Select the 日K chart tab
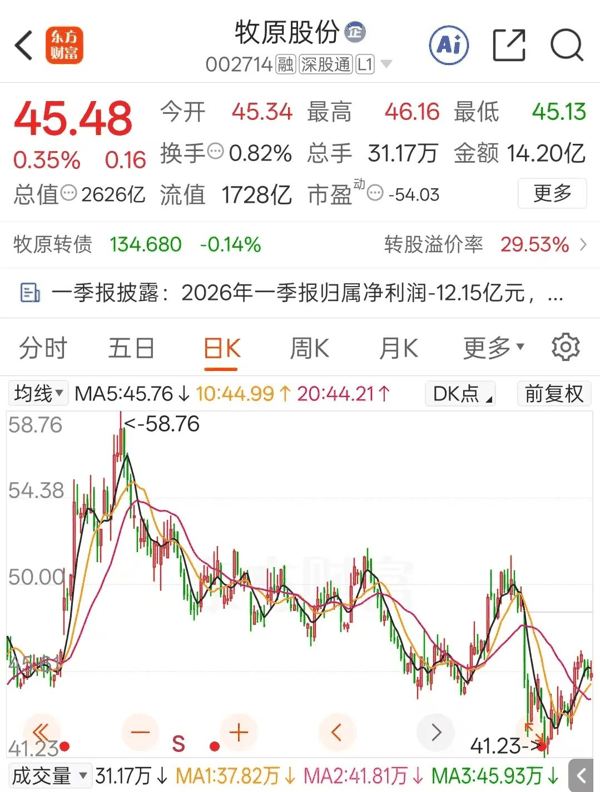Image resolution: width=600 pixels, height=792 pixels. (x=221, y=348)
